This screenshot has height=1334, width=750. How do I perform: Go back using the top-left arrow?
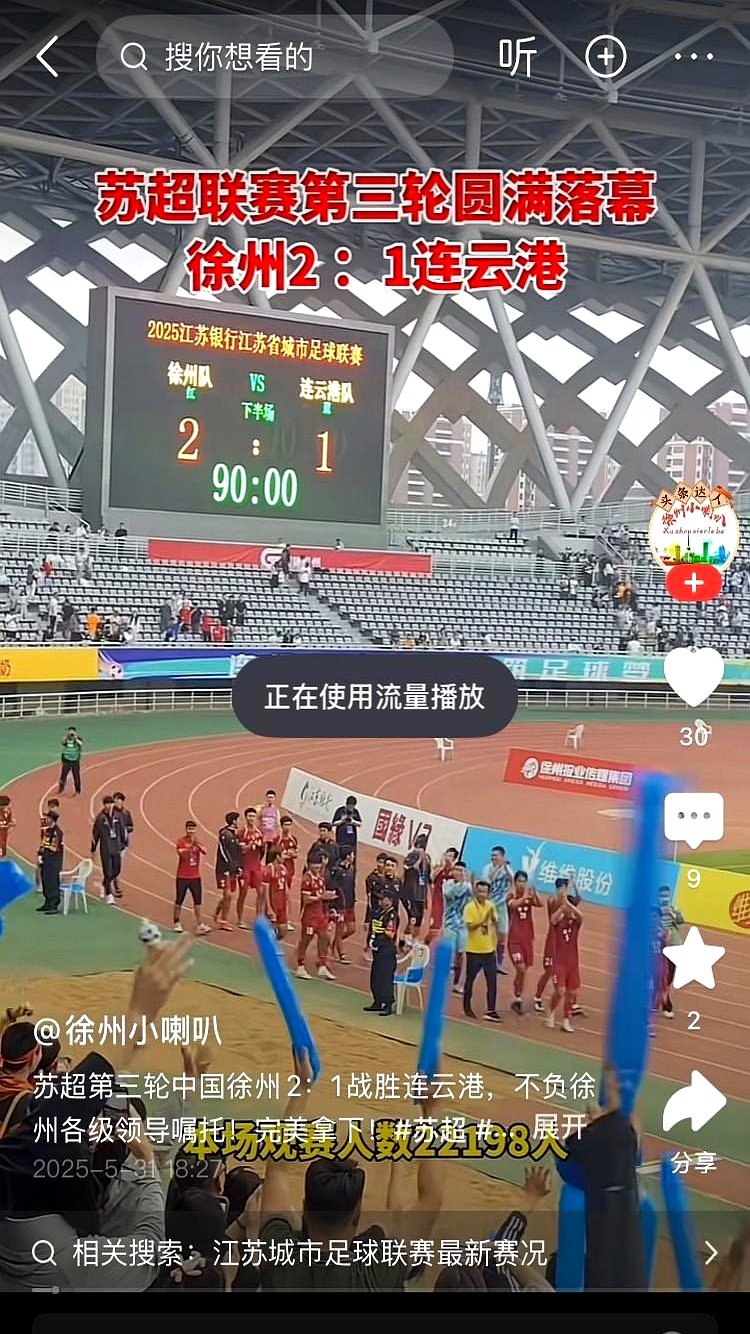coord(47,58)
